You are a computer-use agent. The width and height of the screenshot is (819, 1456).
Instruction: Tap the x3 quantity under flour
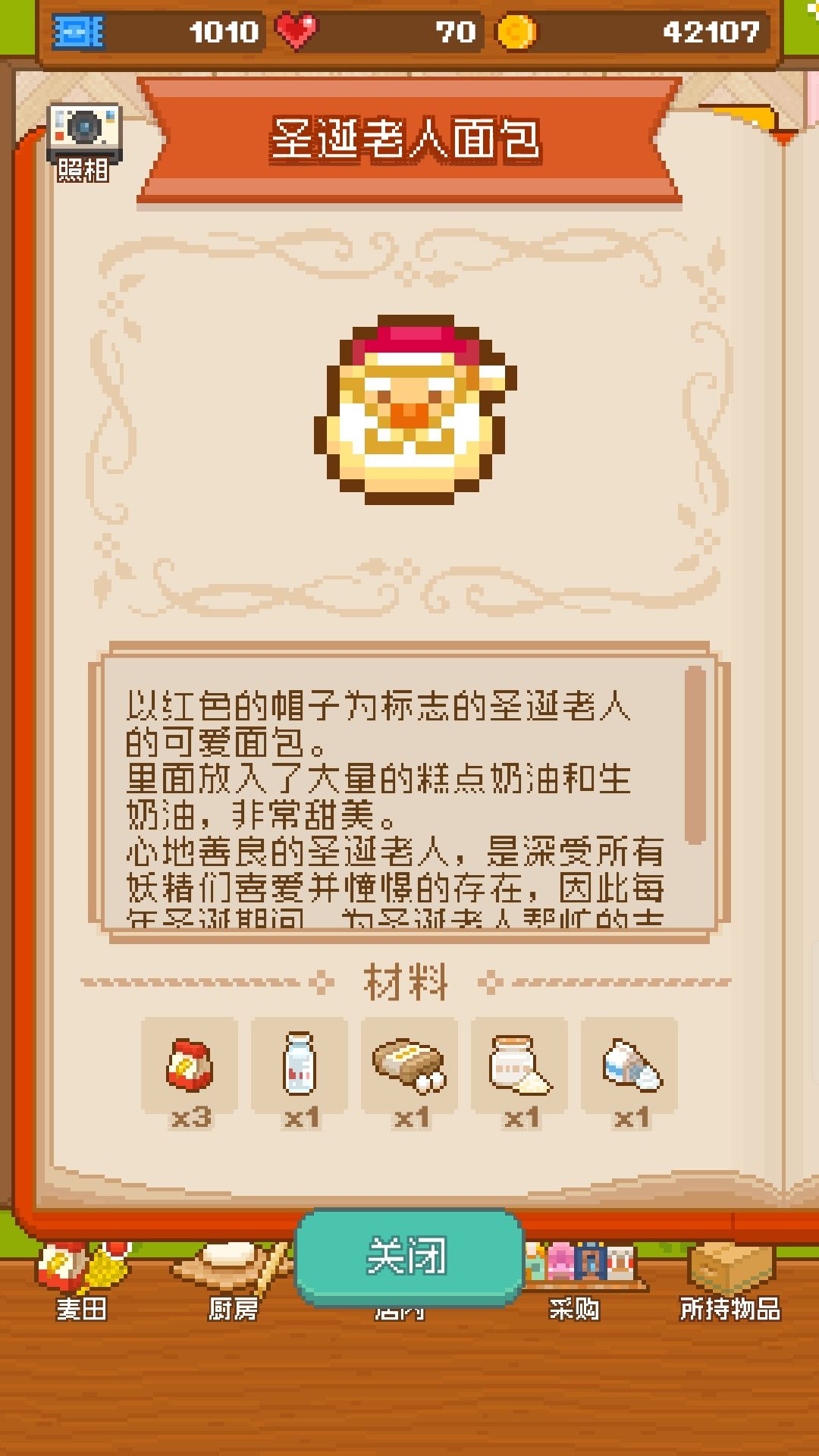tap(191, 1116)
